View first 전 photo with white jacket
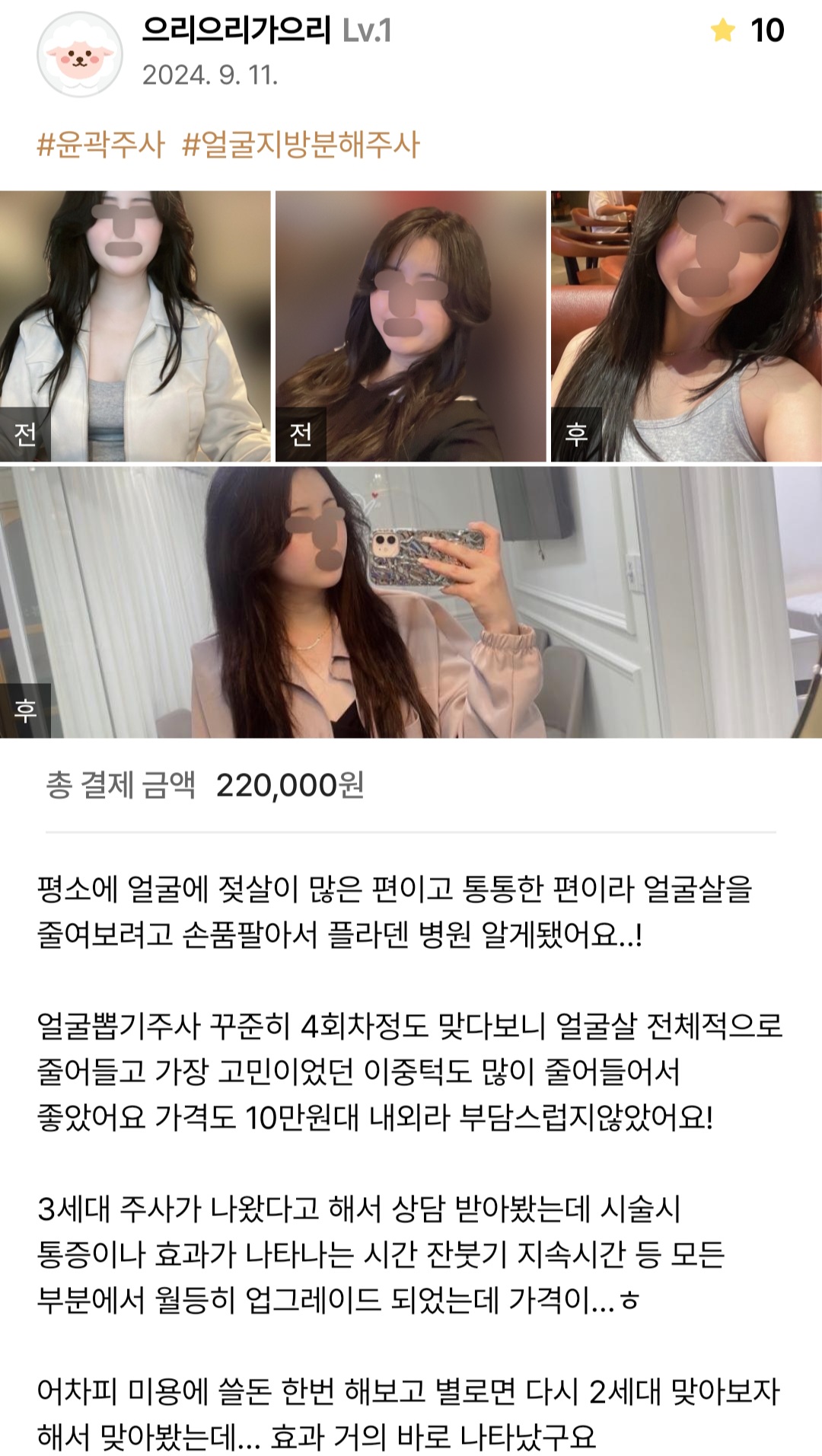This screenshot has width=822, height=1456. point(135,326)
